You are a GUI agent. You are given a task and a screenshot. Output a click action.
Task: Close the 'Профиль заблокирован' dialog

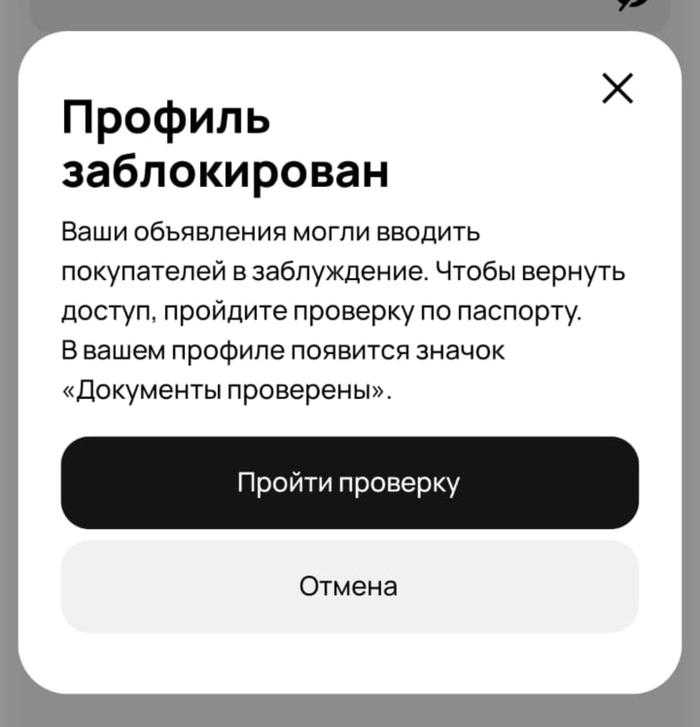(618, 89)
